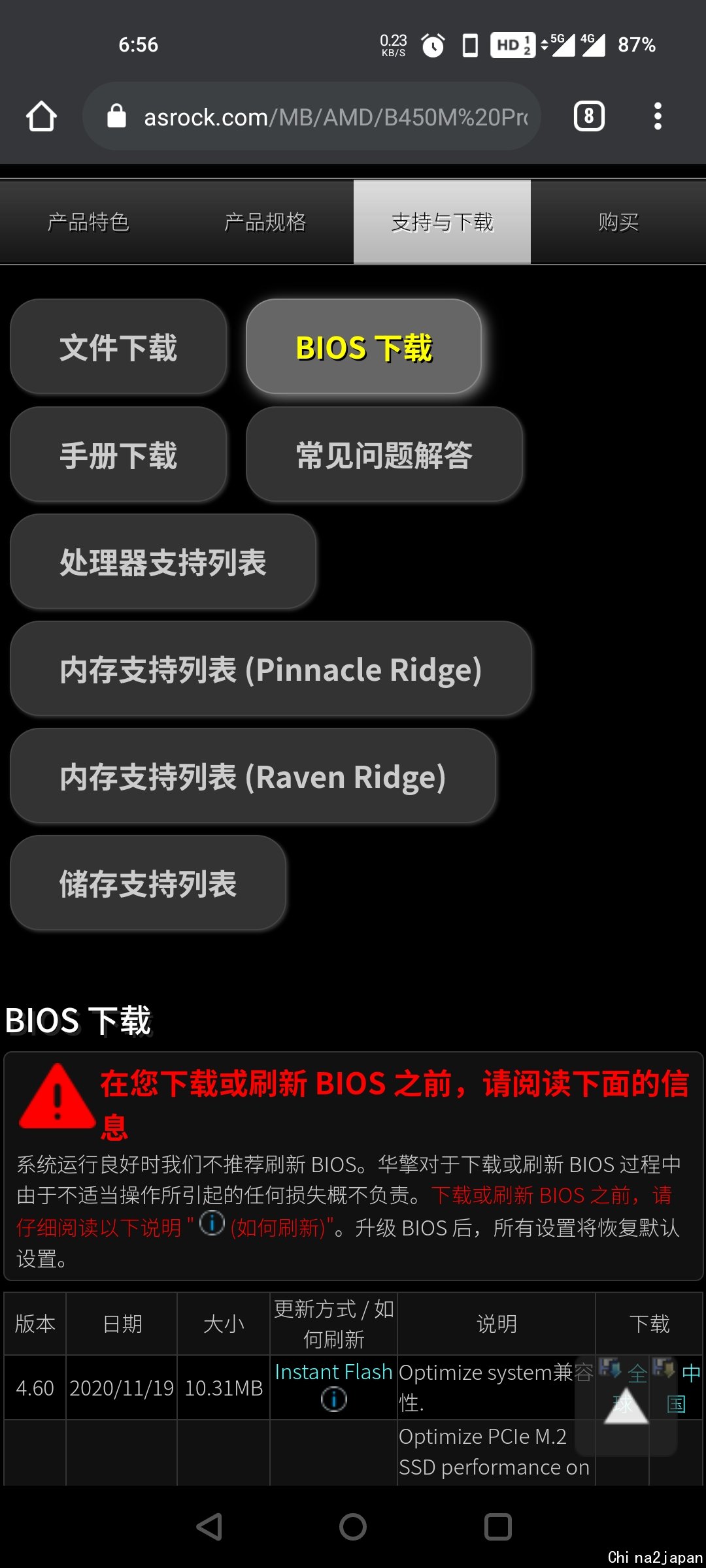Open the browser overflow menu

point(658,116)
